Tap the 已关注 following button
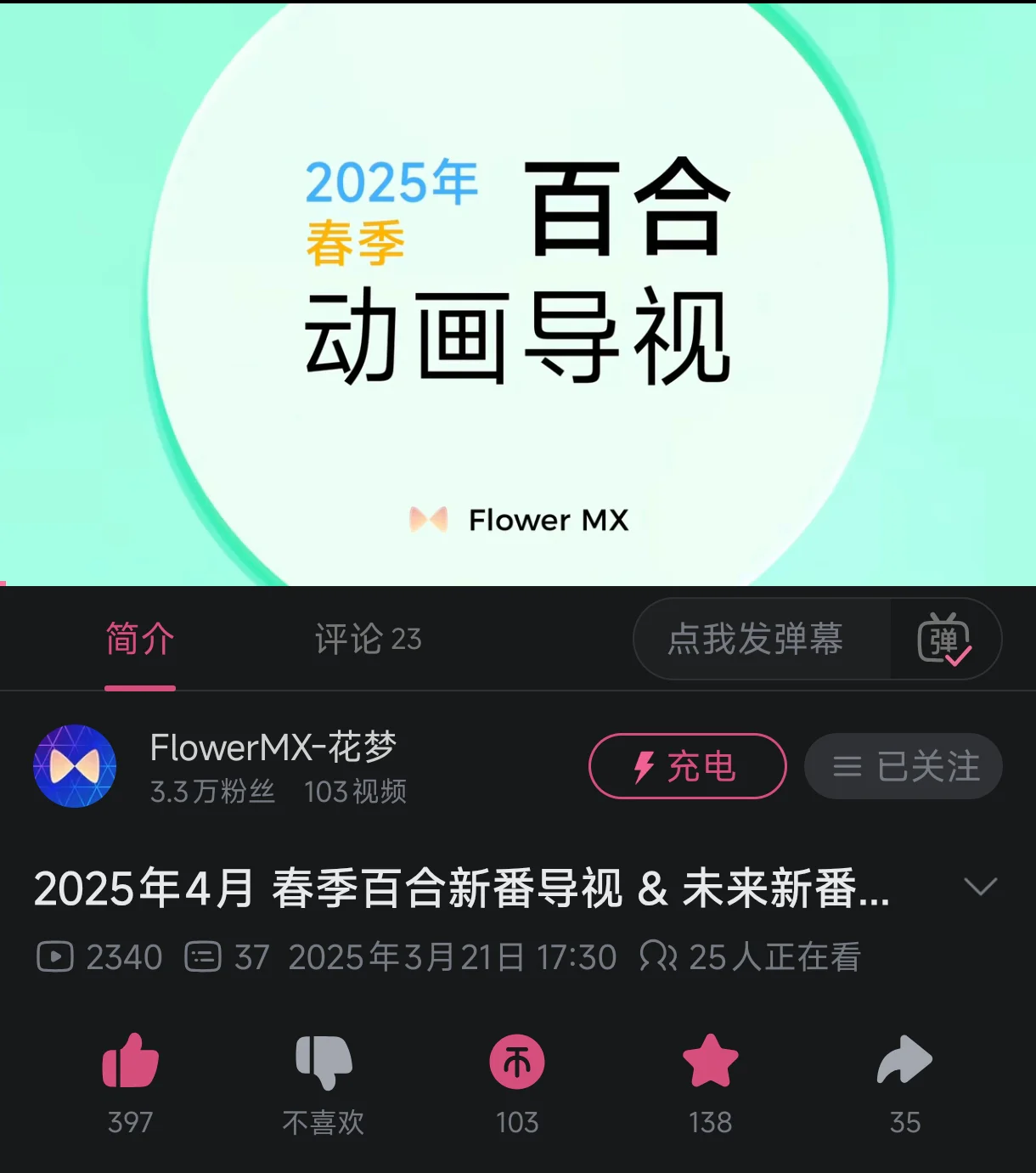This screenshot has width=1036, height=1173. pos(904,766)
